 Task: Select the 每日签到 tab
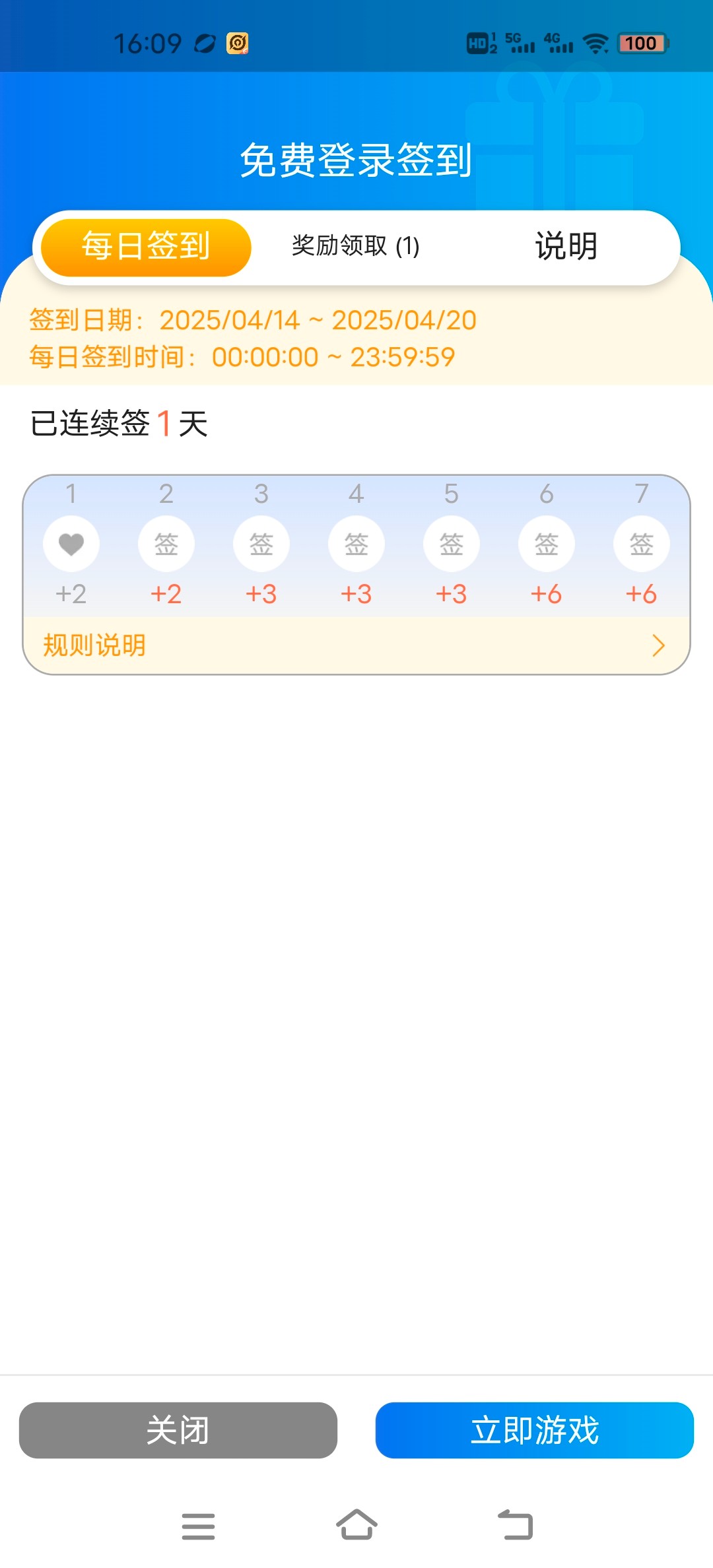[146, 247]
